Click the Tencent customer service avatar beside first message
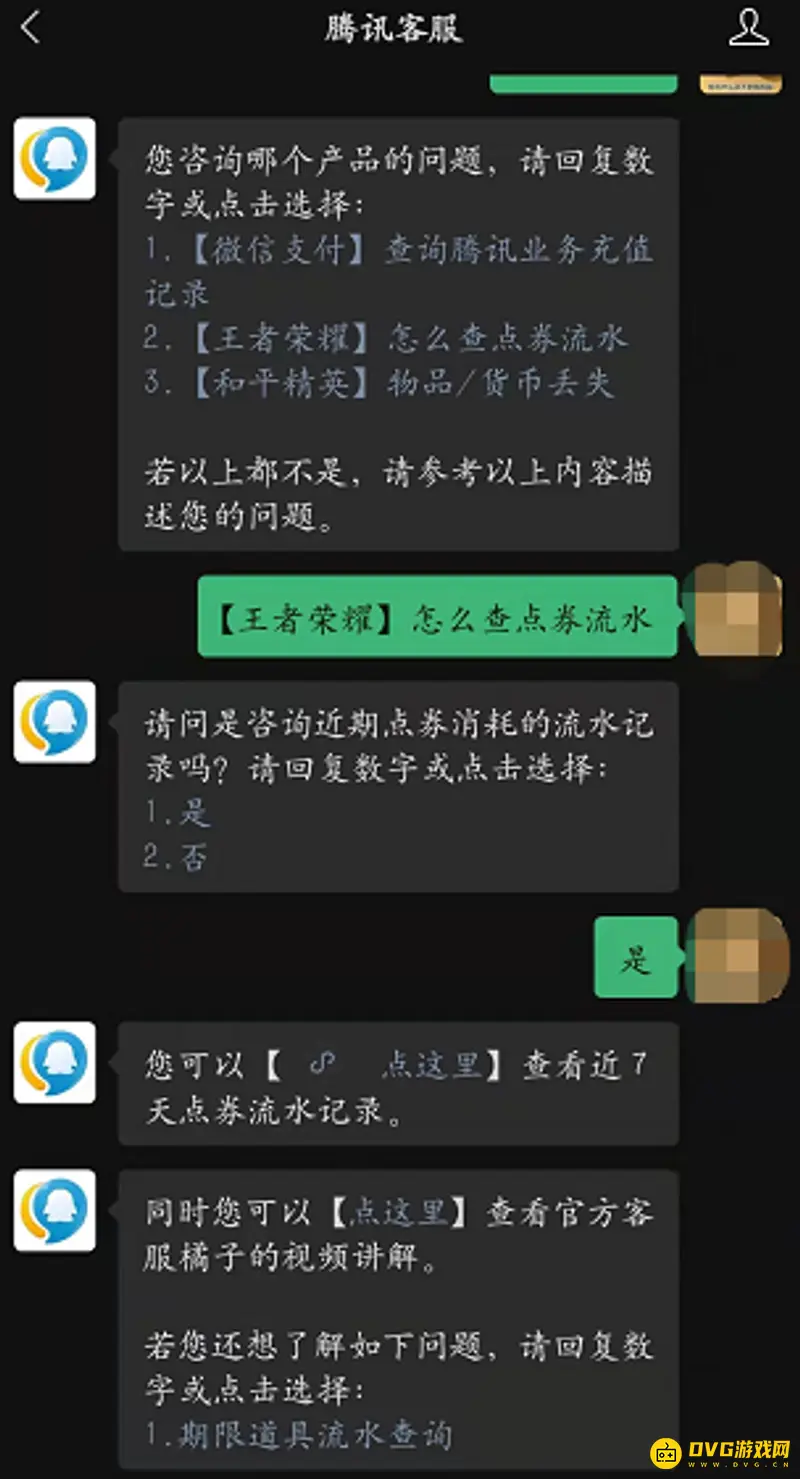Image resolution: width=800 pixels, height=1479 pixels. (x=55, y=160)
